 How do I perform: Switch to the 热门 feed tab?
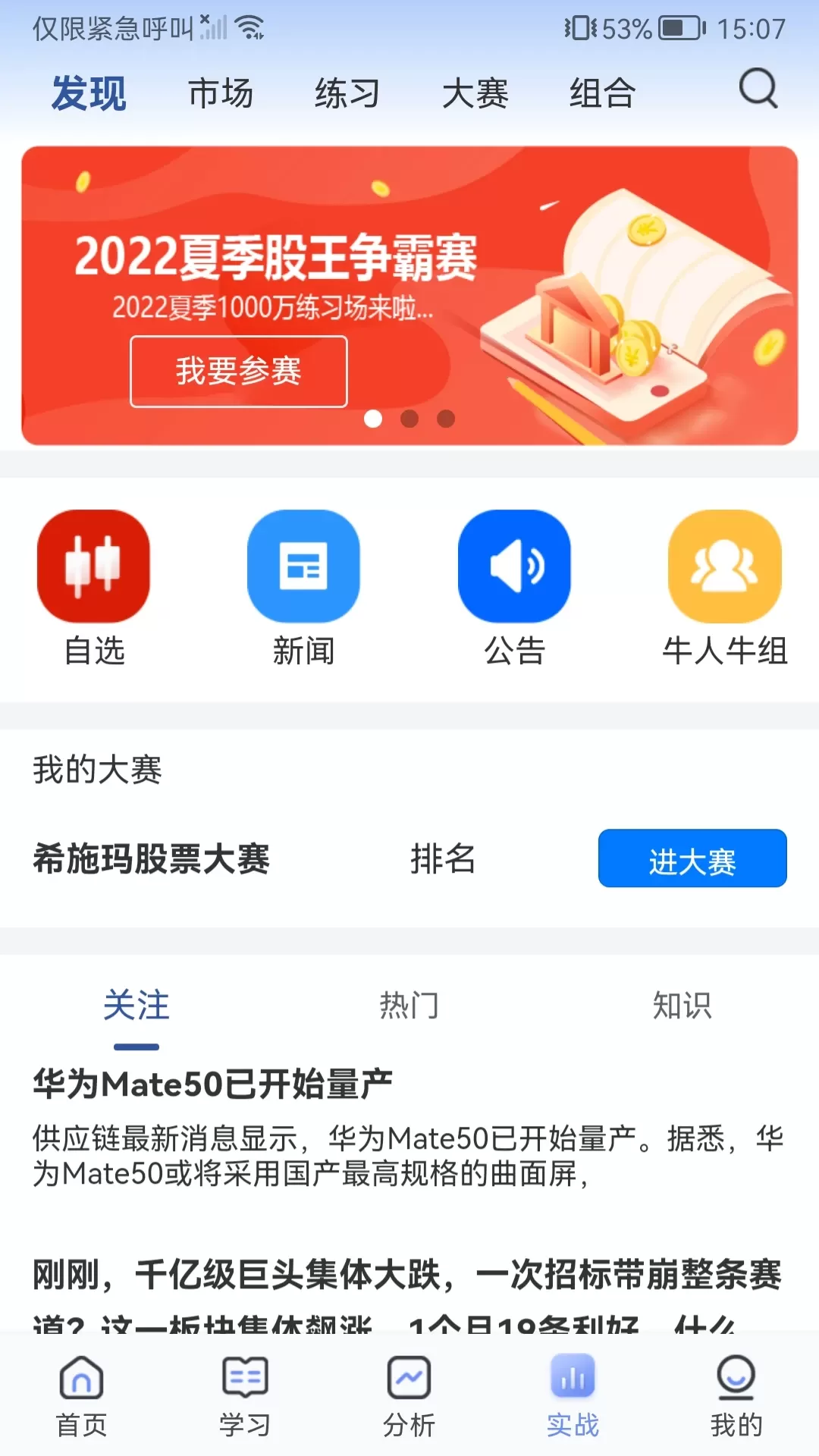[409, 1006]
